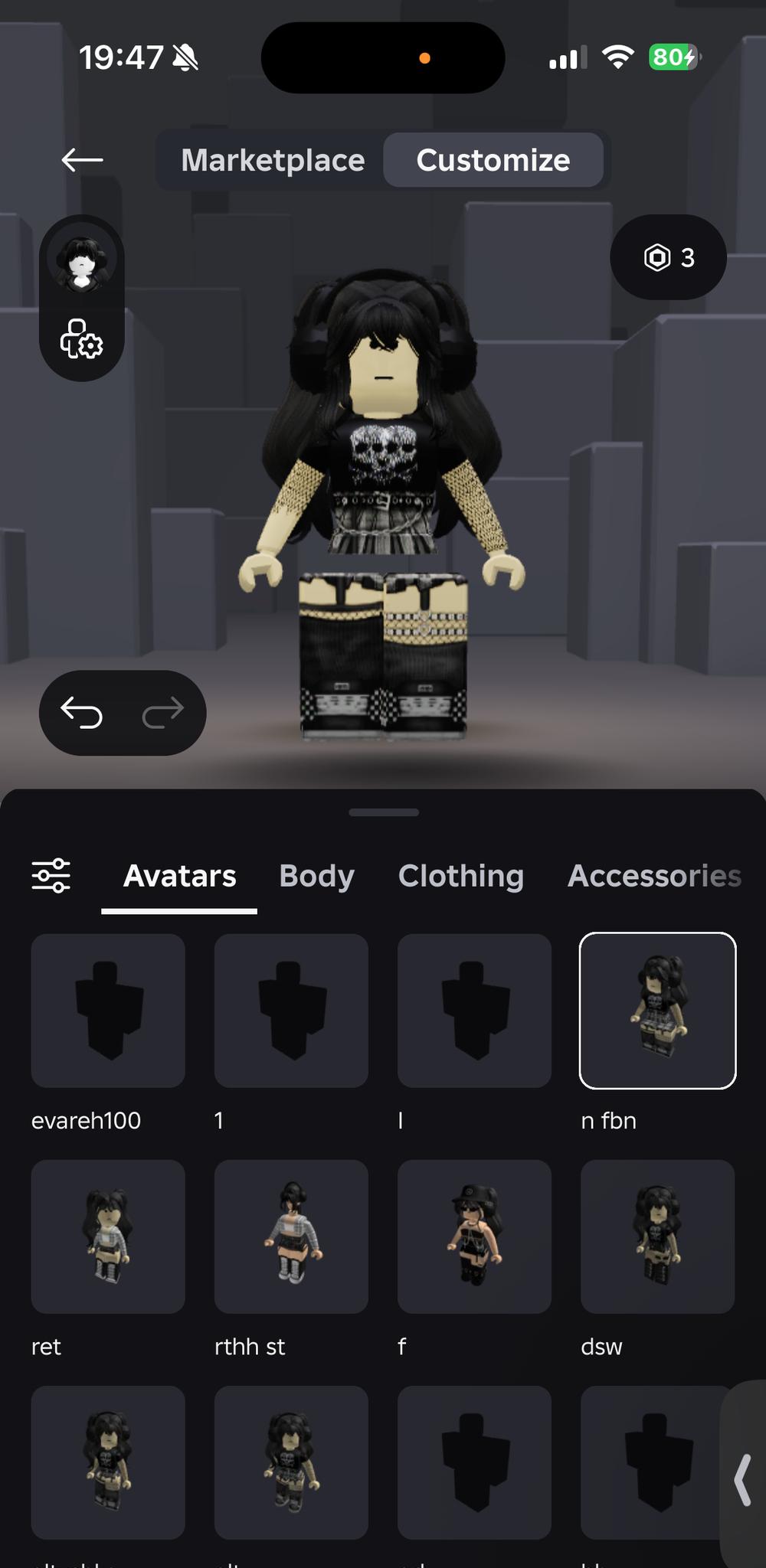
Task: Undo the last avatar change
Action: [x=82, y=713]
